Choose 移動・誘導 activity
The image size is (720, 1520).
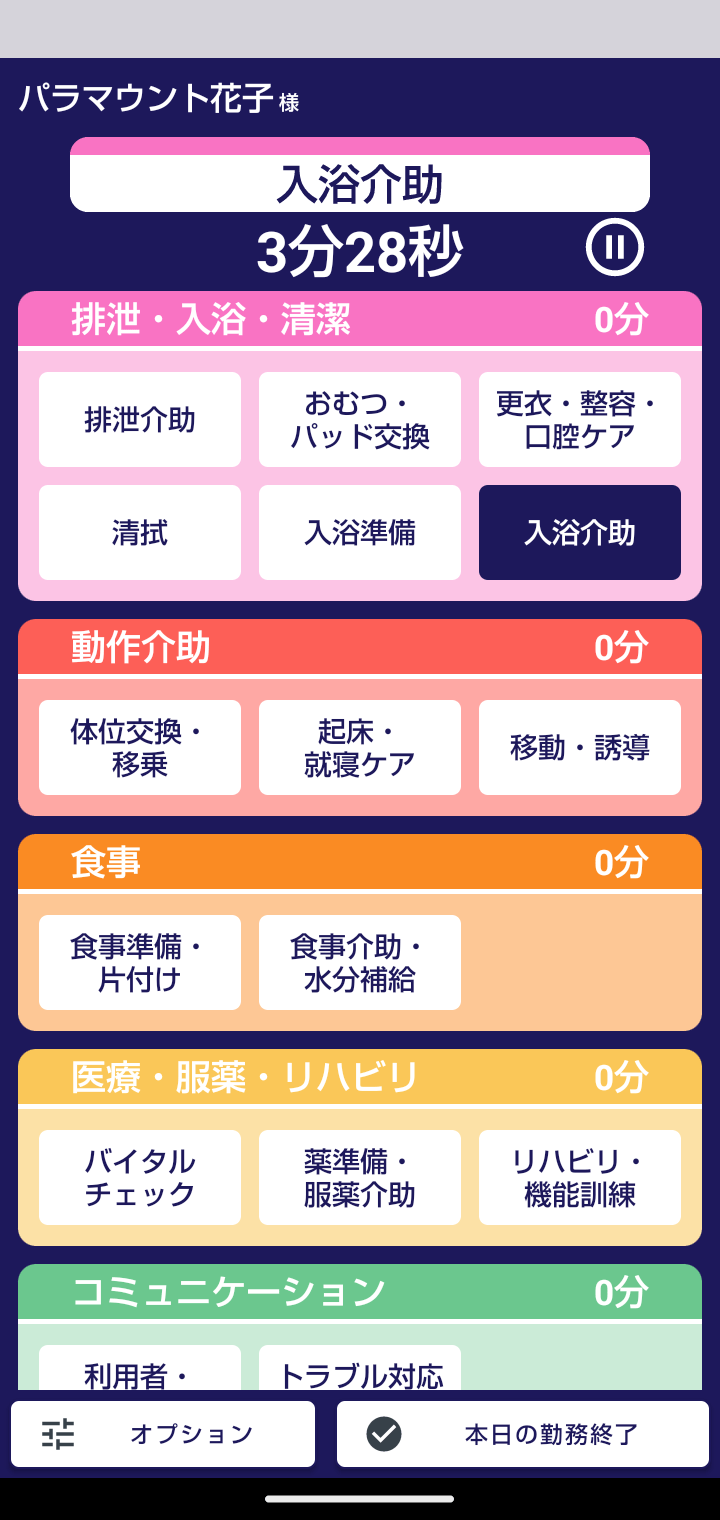[580, 748]
